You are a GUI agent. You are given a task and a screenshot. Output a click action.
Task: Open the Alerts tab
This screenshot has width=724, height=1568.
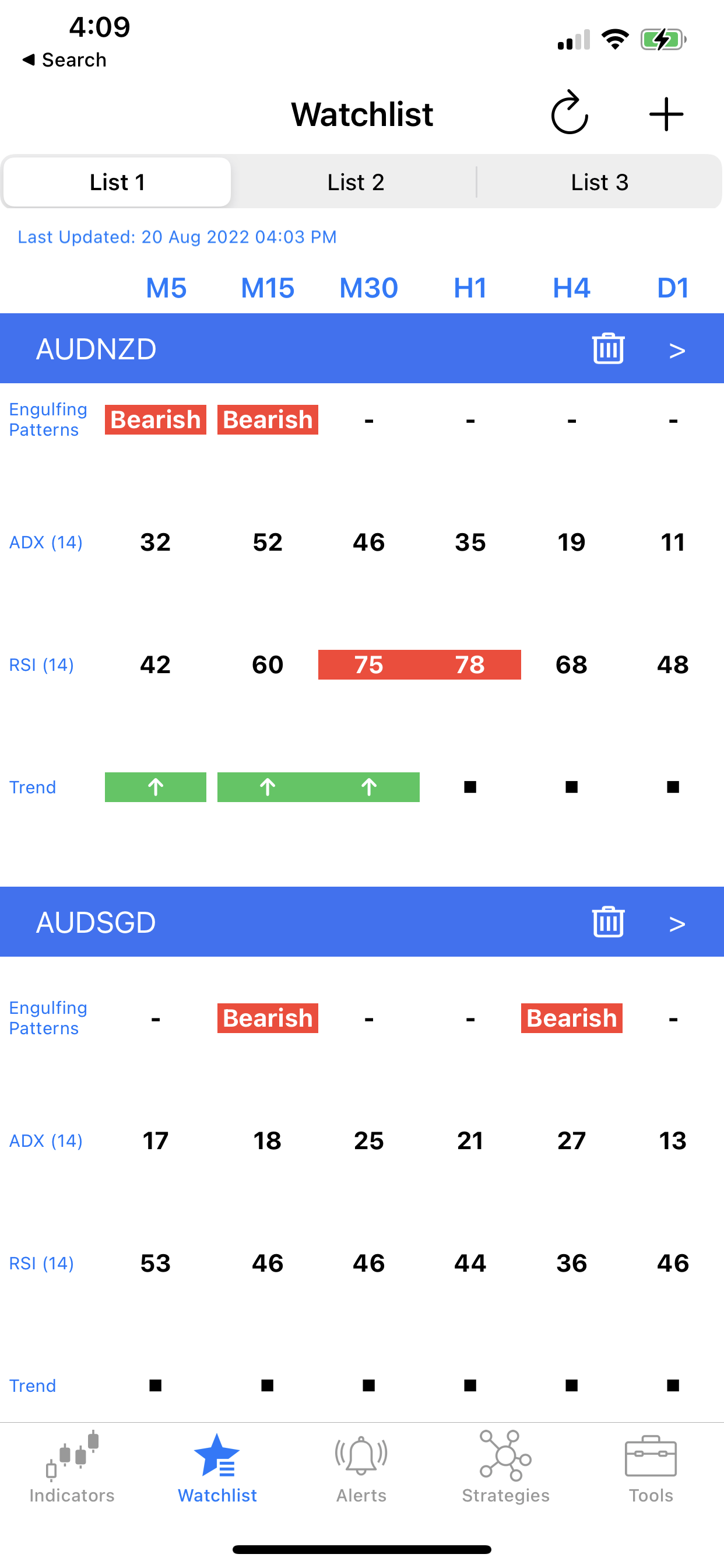click(x=361, y=1468)
